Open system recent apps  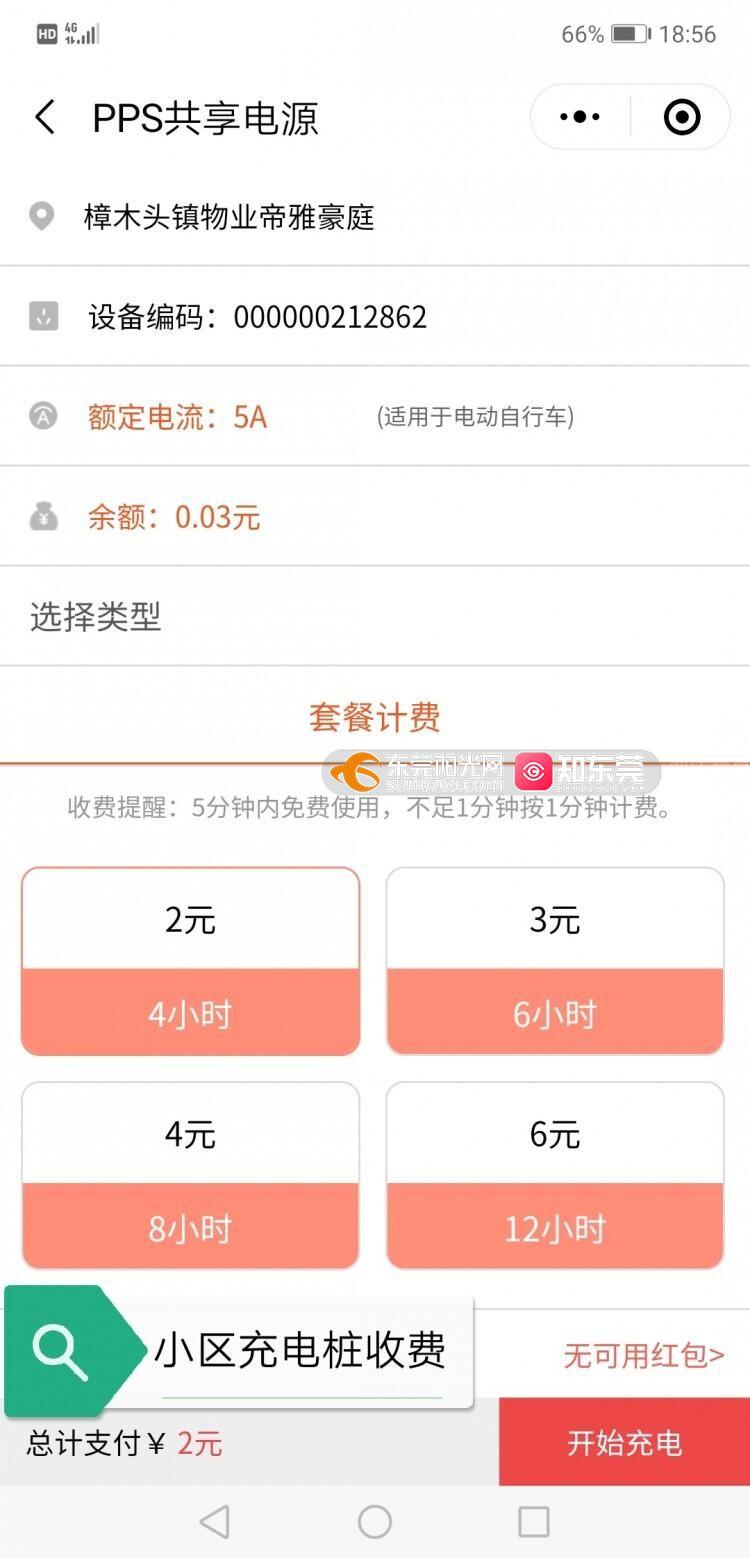[x=534, y=1522]
